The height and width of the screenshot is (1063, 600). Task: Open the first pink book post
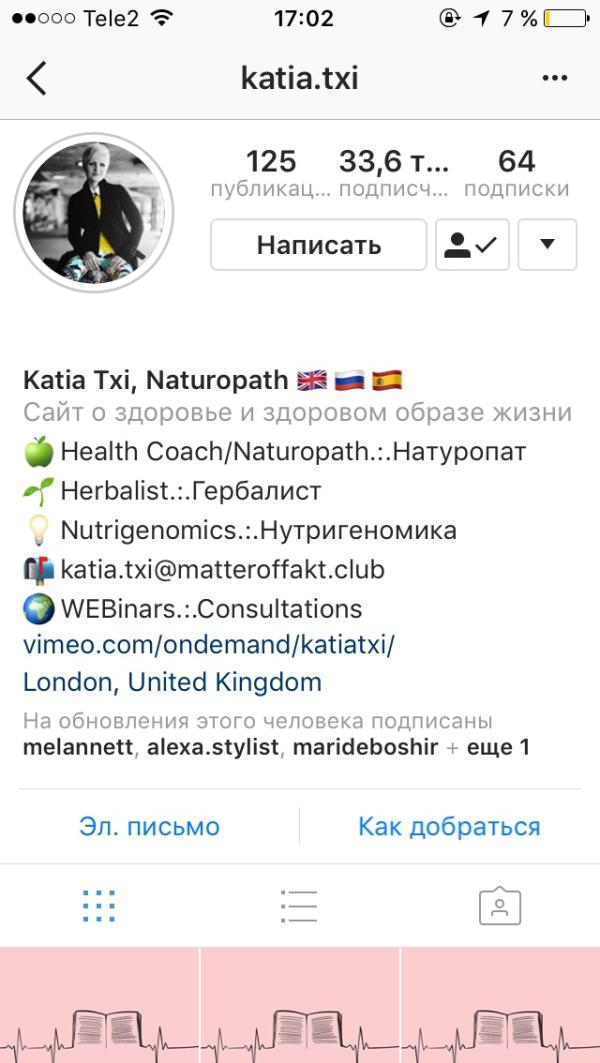point(98,1005)
